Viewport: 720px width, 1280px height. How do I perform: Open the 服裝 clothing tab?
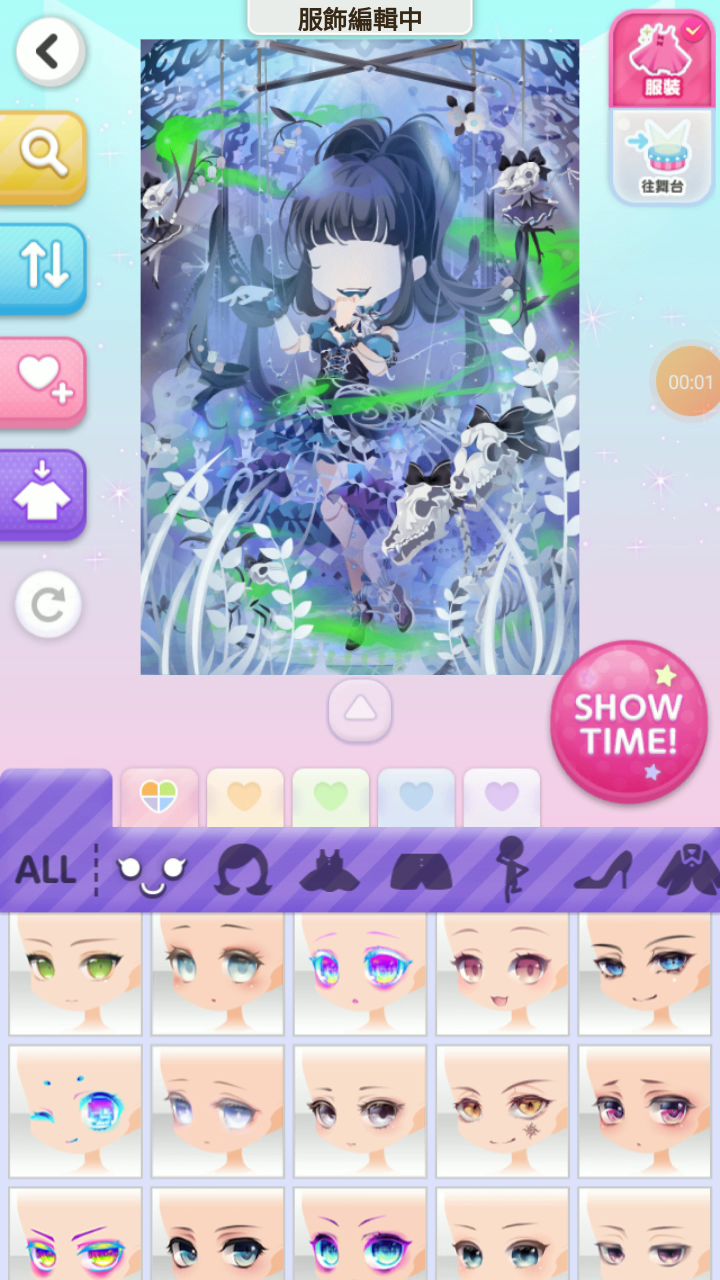pos(661,60)
